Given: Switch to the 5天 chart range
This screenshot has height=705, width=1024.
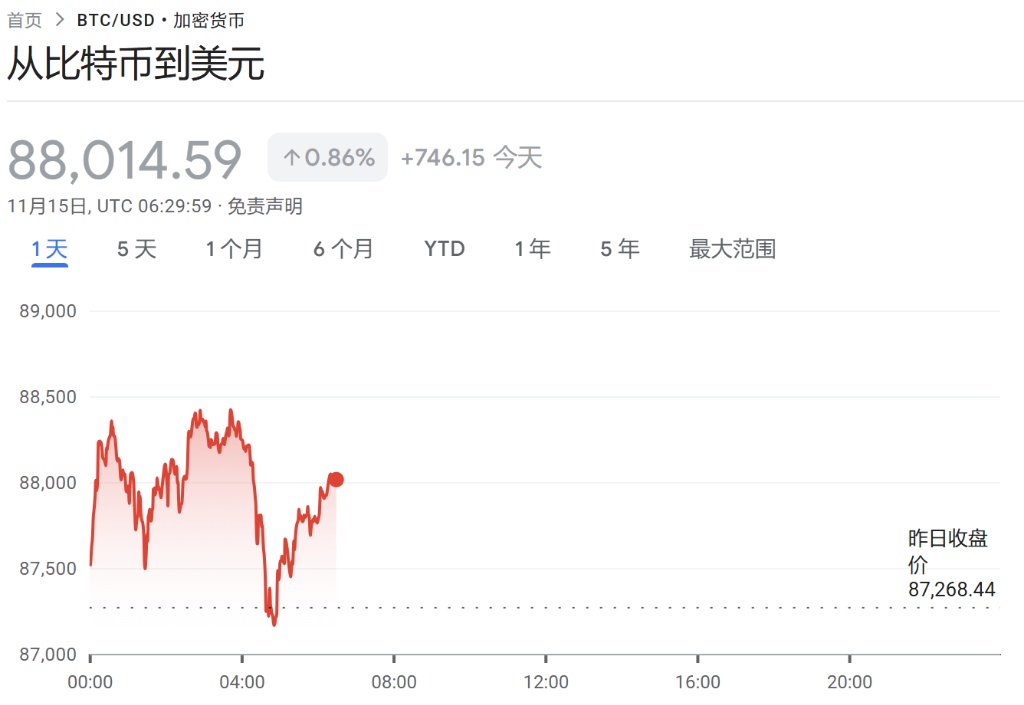Looking at the screenshot, I should point(136,249).
